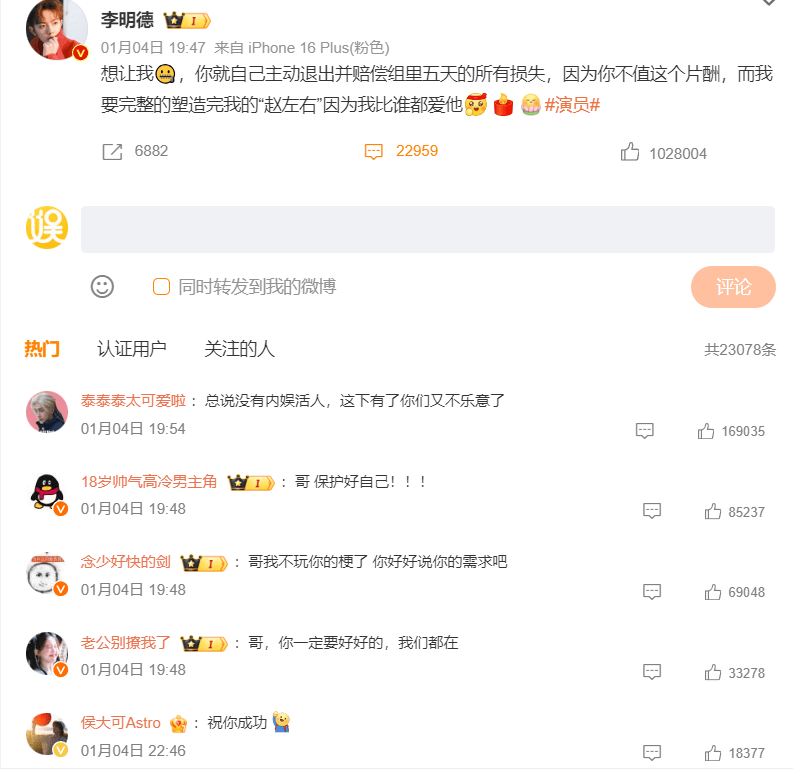Like the comment by 念少好快的剑

[x=713, y=592]
